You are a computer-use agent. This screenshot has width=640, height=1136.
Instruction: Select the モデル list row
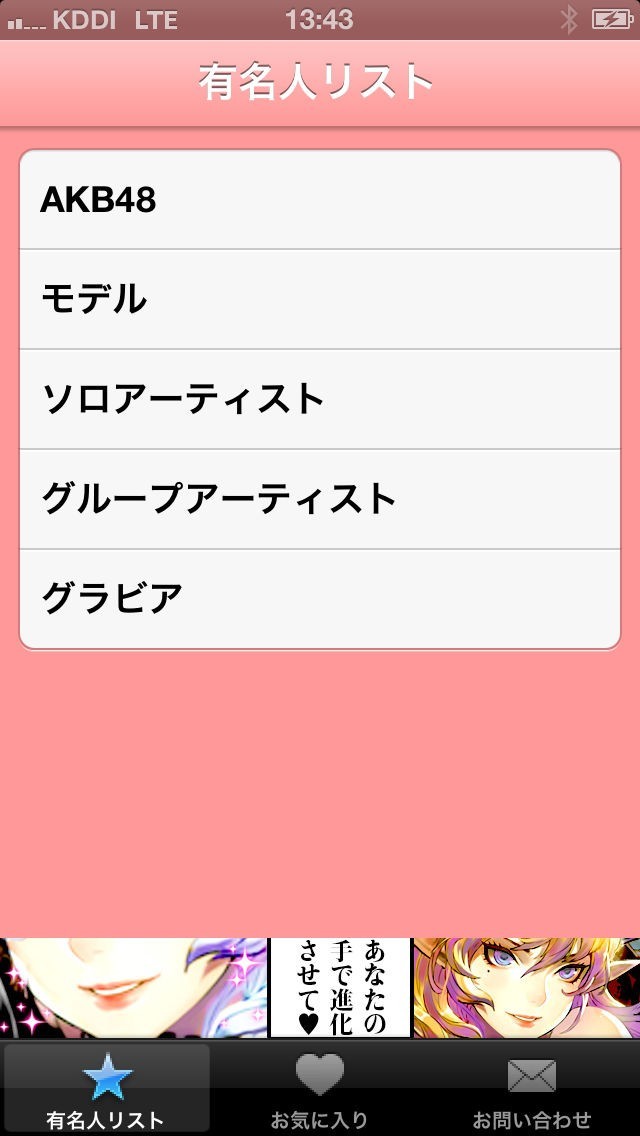tap(319, 299)
